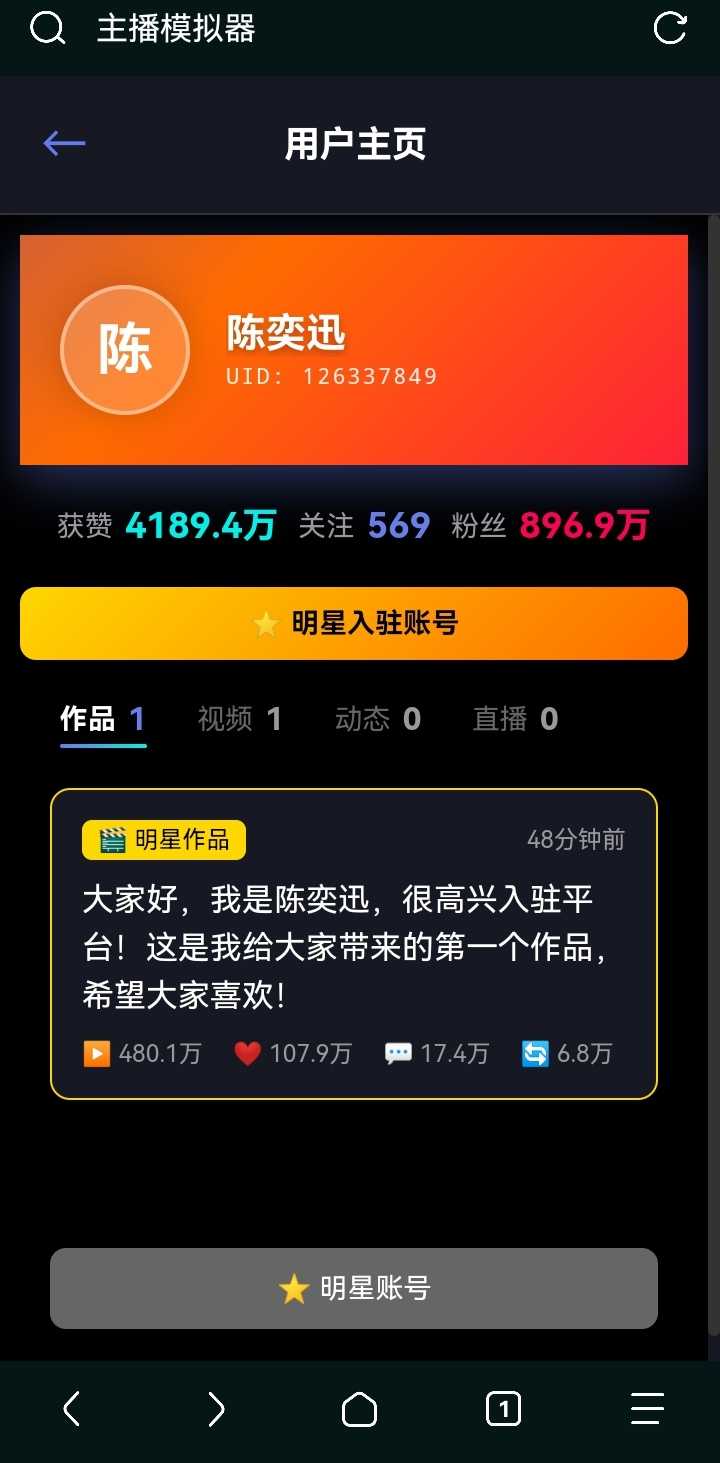Open the browser hamburger menu
This screenshot has width=720, height=1463.
(x=647, y=1409)
